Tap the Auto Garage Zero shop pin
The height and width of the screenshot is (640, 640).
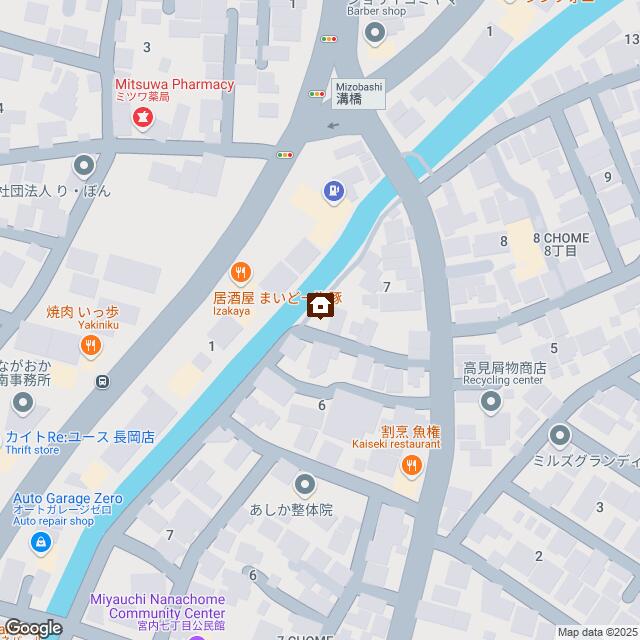pos(41,543)
